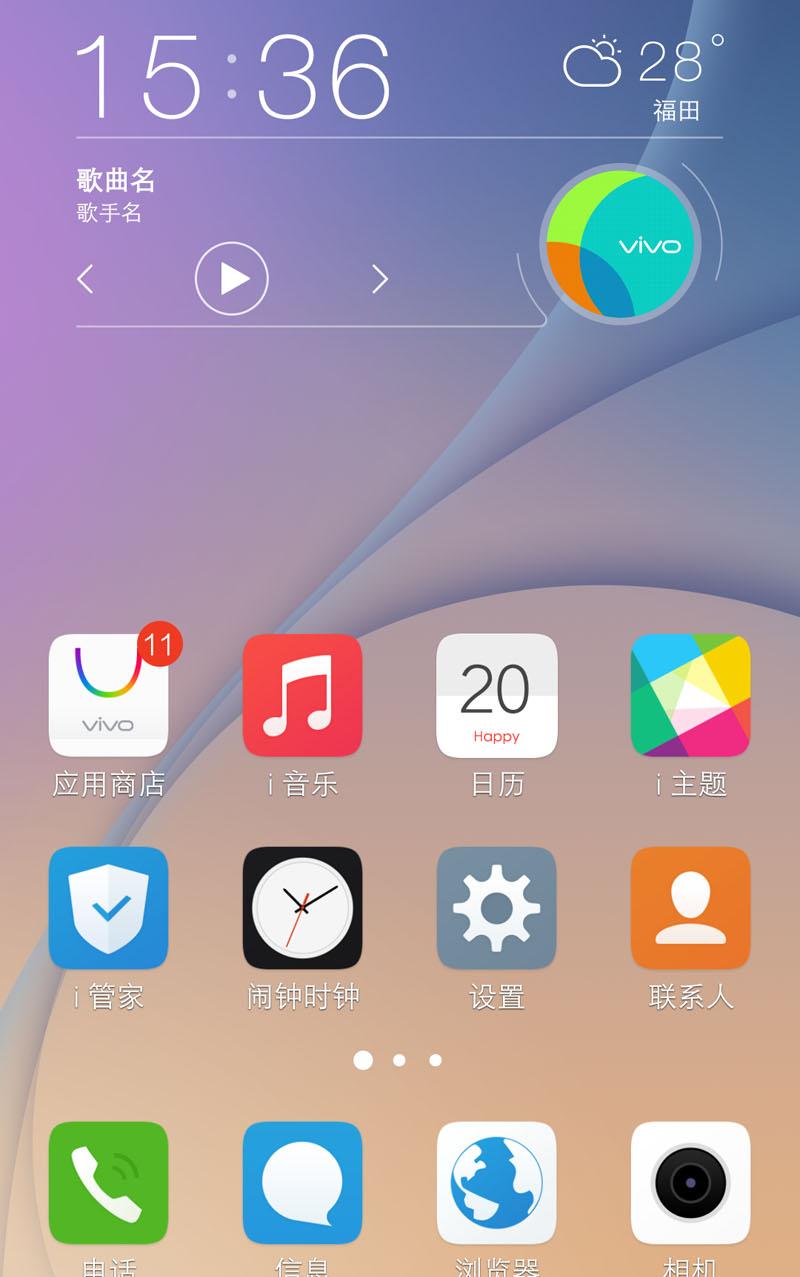Image resolution: width=800 pixels, height=1277 pixels.
Task: Open the 联系人 contacts app
Action: click(690, 908)
